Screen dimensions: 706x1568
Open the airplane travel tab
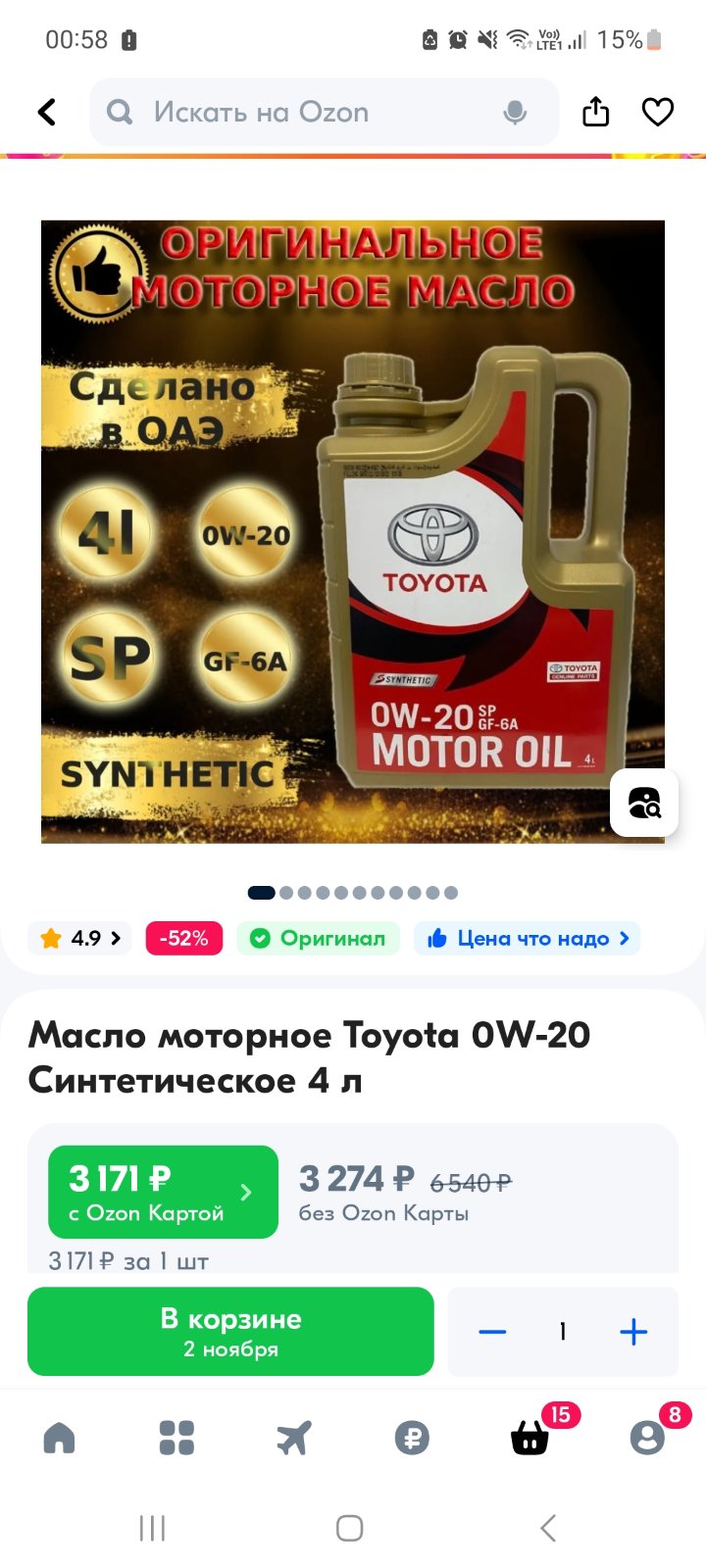[294, 1438]
